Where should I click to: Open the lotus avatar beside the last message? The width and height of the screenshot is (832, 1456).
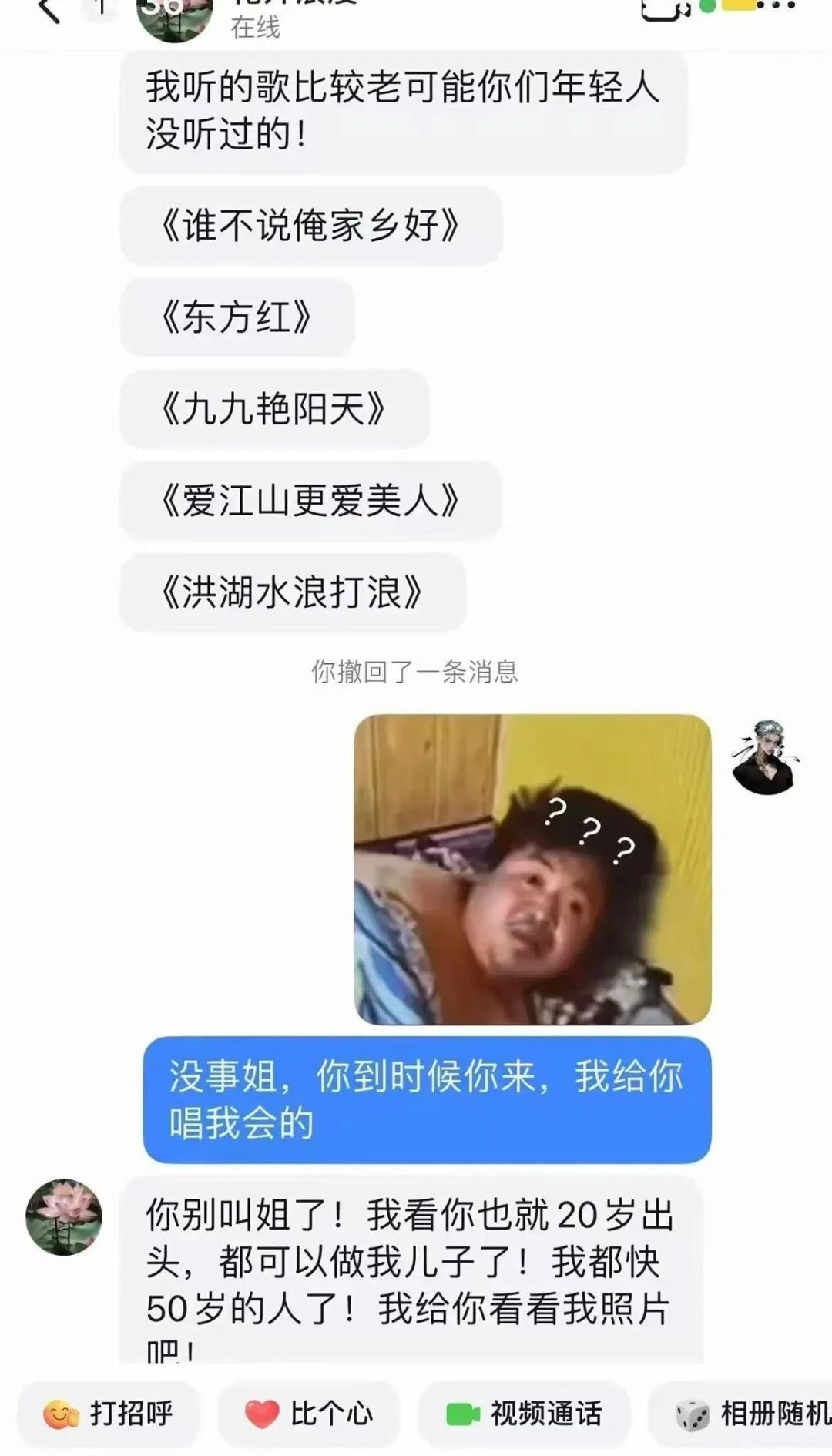(x=64, y=1217)
